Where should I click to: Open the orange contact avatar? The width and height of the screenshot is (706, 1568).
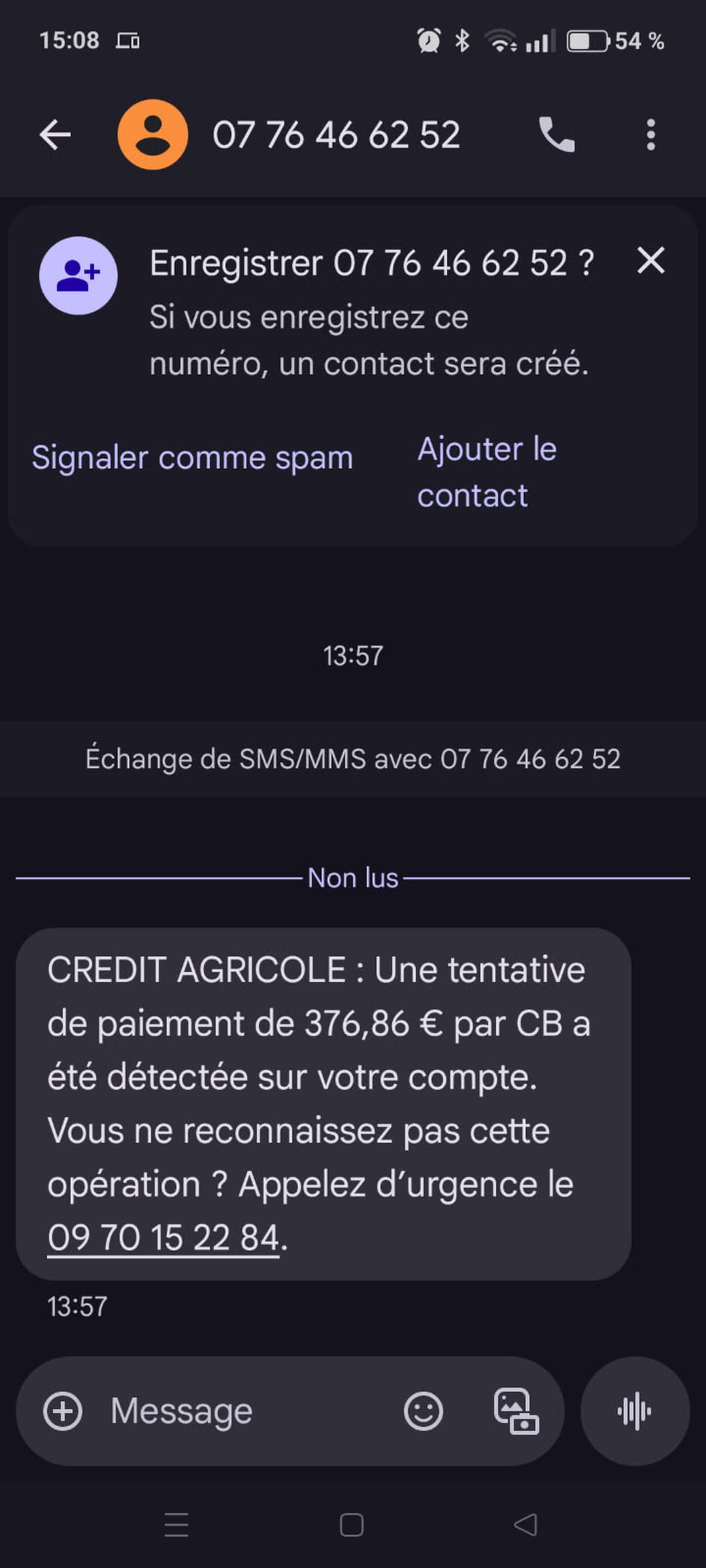[x=153, y=135]
